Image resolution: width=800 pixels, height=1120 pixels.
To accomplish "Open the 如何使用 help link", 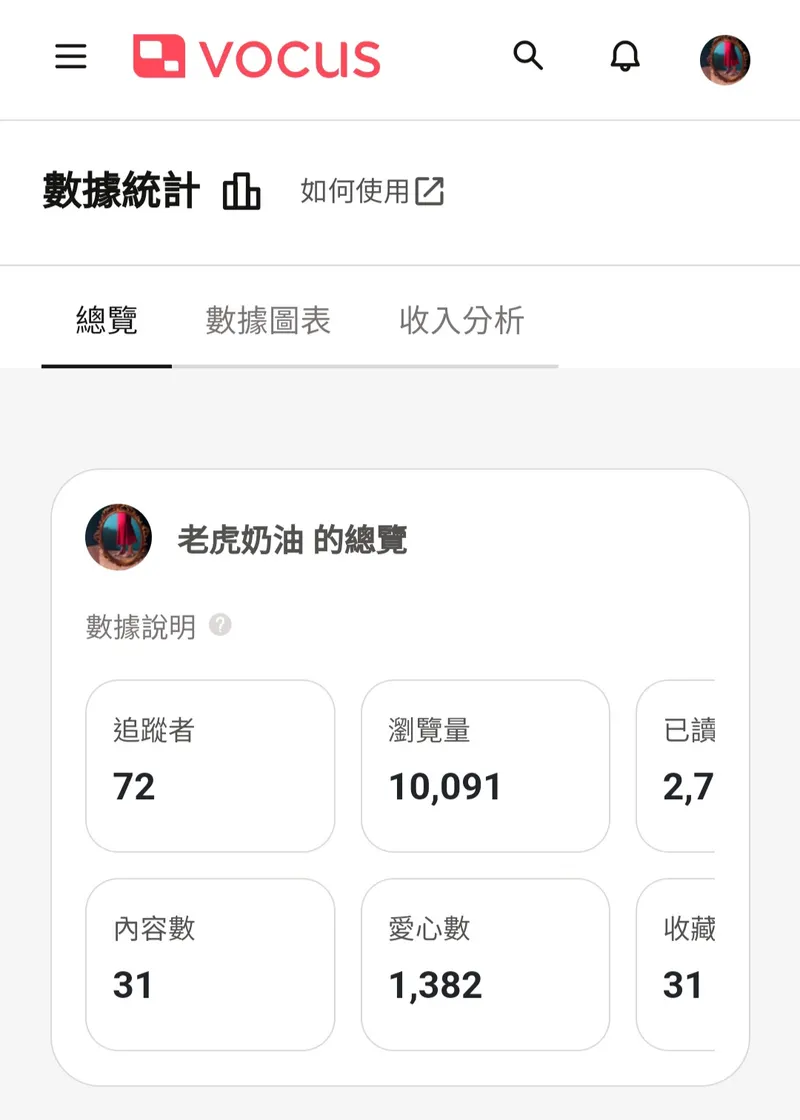I will (x=372, y=191).
